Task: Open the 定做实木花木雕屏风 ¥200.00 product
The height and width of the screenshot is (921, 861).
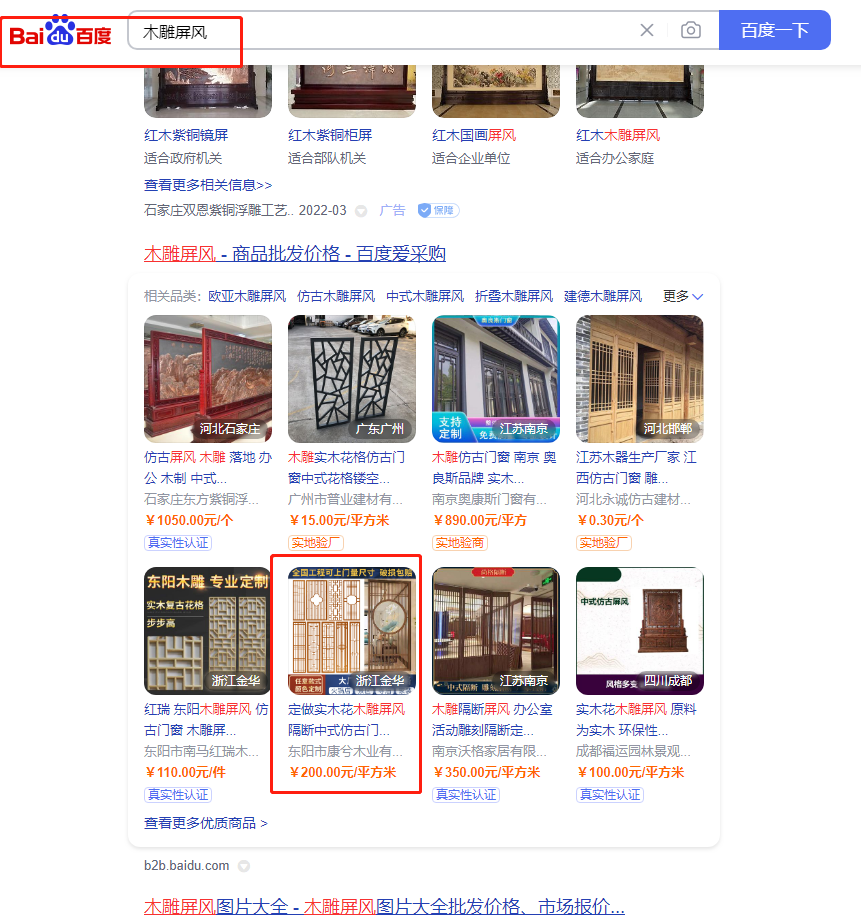Action: click(352, 632)
